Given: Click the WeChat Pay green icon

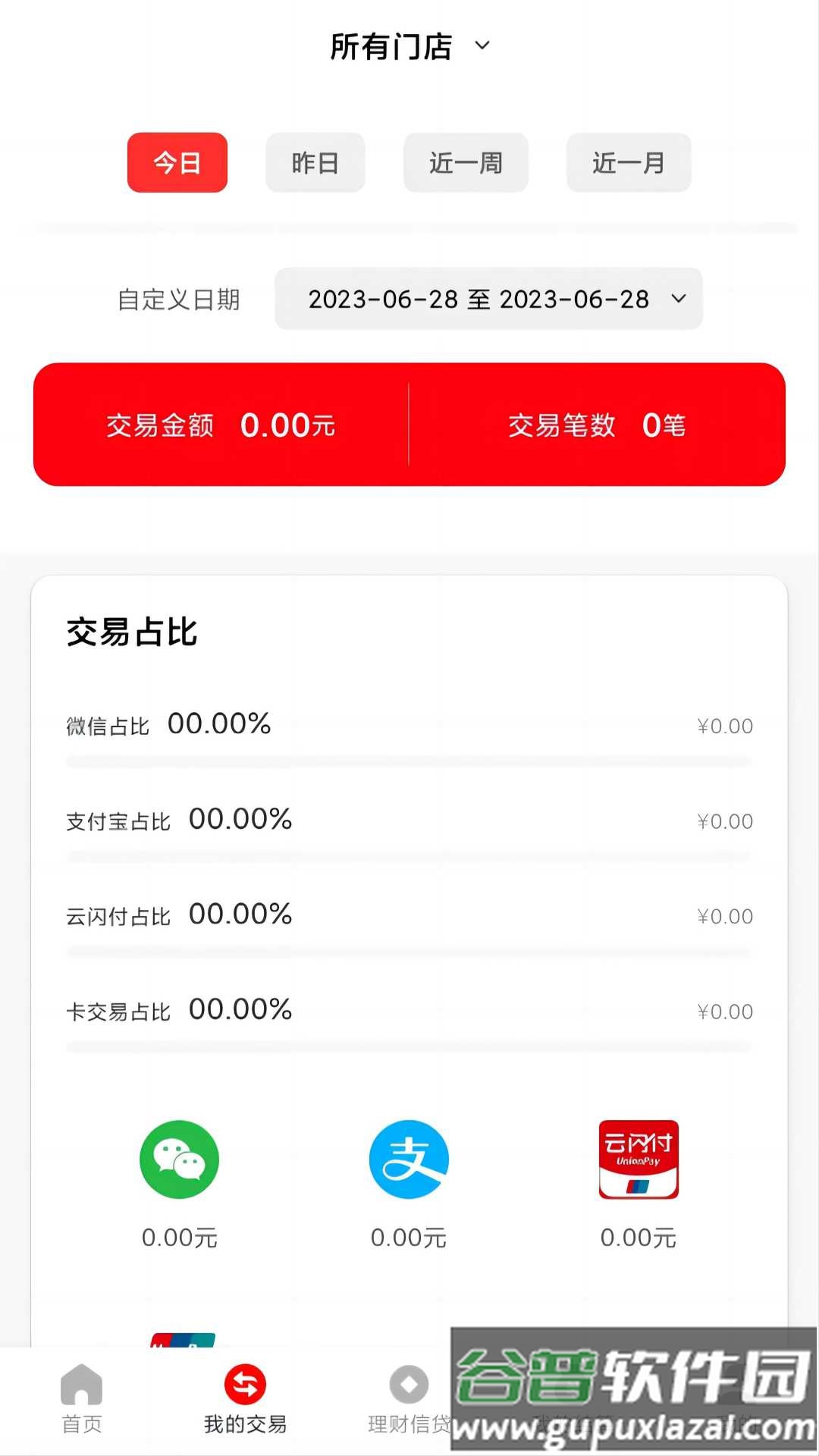Looking at the screenshot, I should 179,1159.
